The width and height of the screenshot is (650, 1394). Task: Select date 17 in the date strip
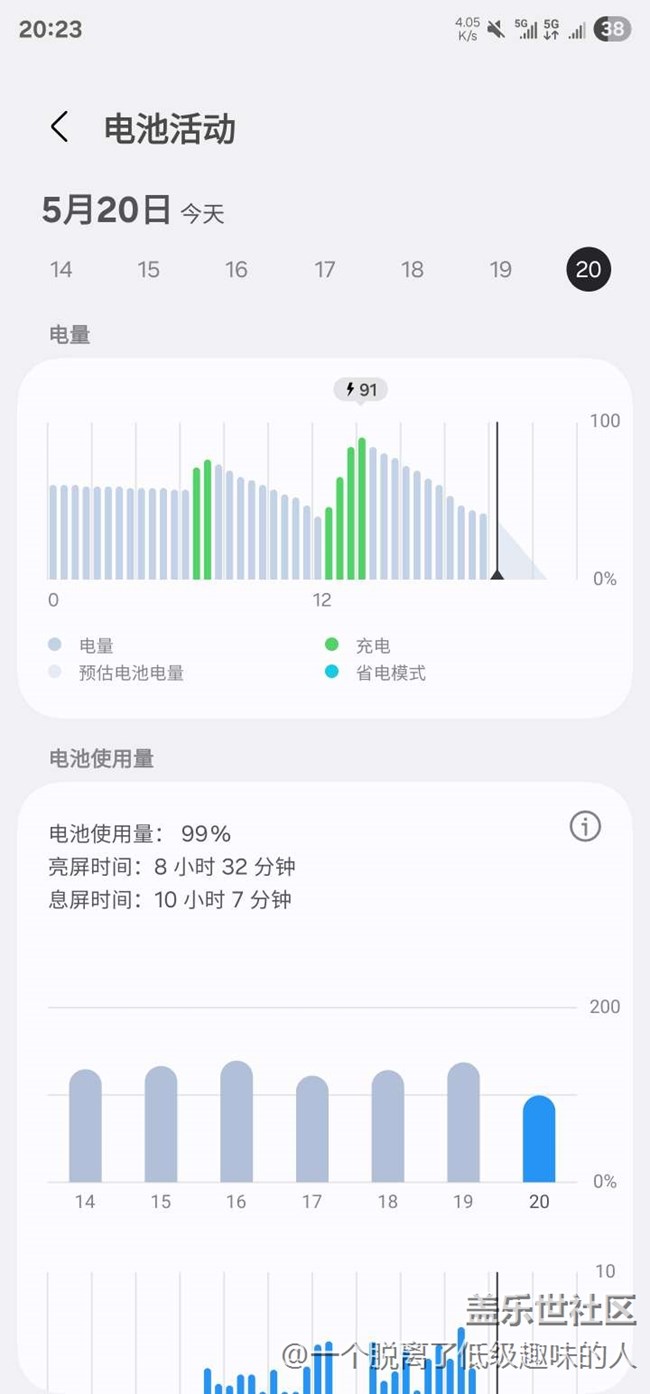(x=324, y=269)
